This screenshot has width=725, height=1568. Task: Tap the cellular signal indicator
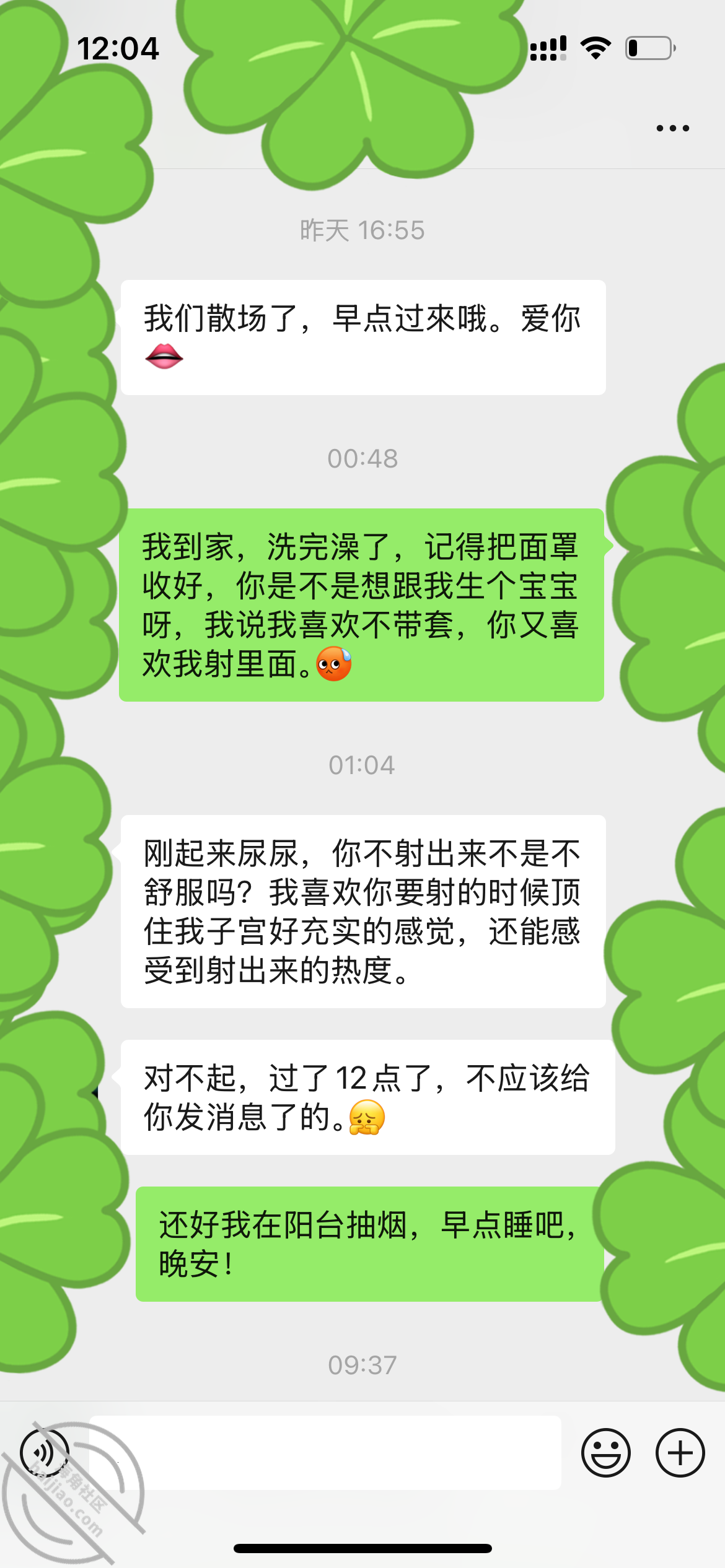point(548,47)
